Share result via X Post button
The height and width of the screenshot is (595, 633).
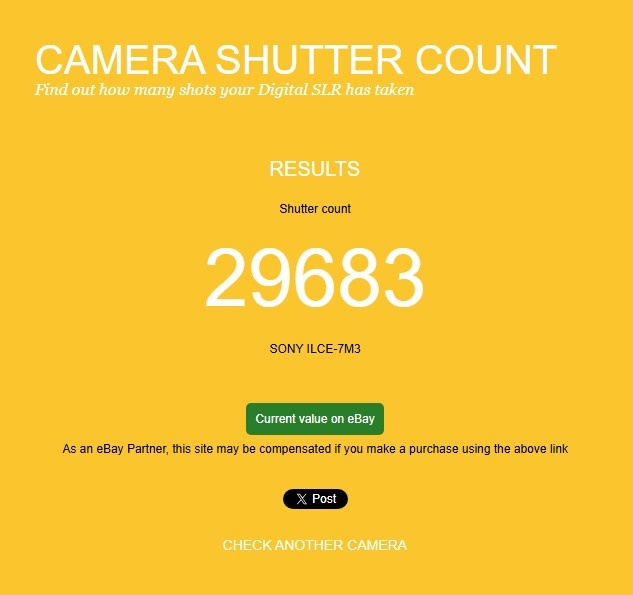(315, 499)
